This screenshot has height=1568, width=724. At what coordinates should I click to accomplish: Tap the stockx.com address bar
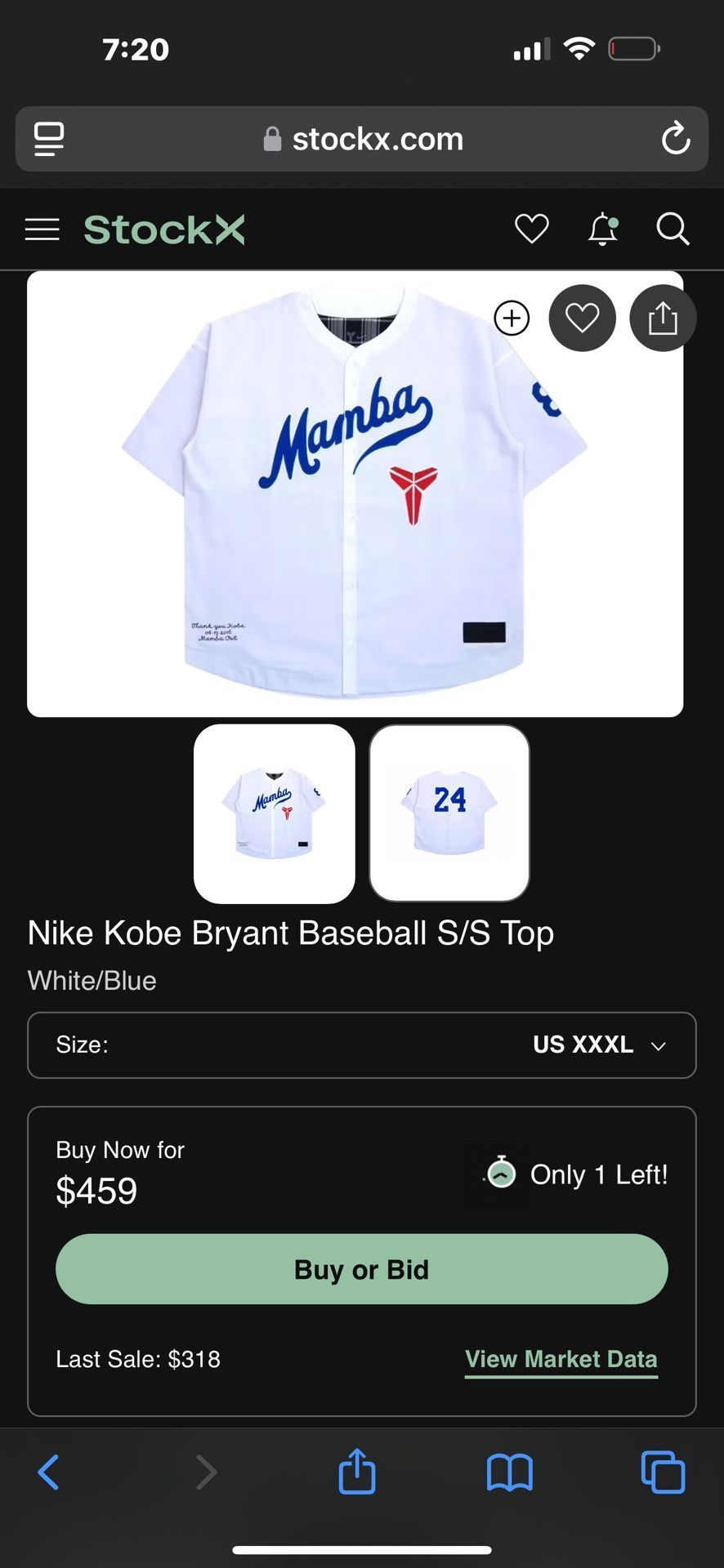click(x=364, y=139)
